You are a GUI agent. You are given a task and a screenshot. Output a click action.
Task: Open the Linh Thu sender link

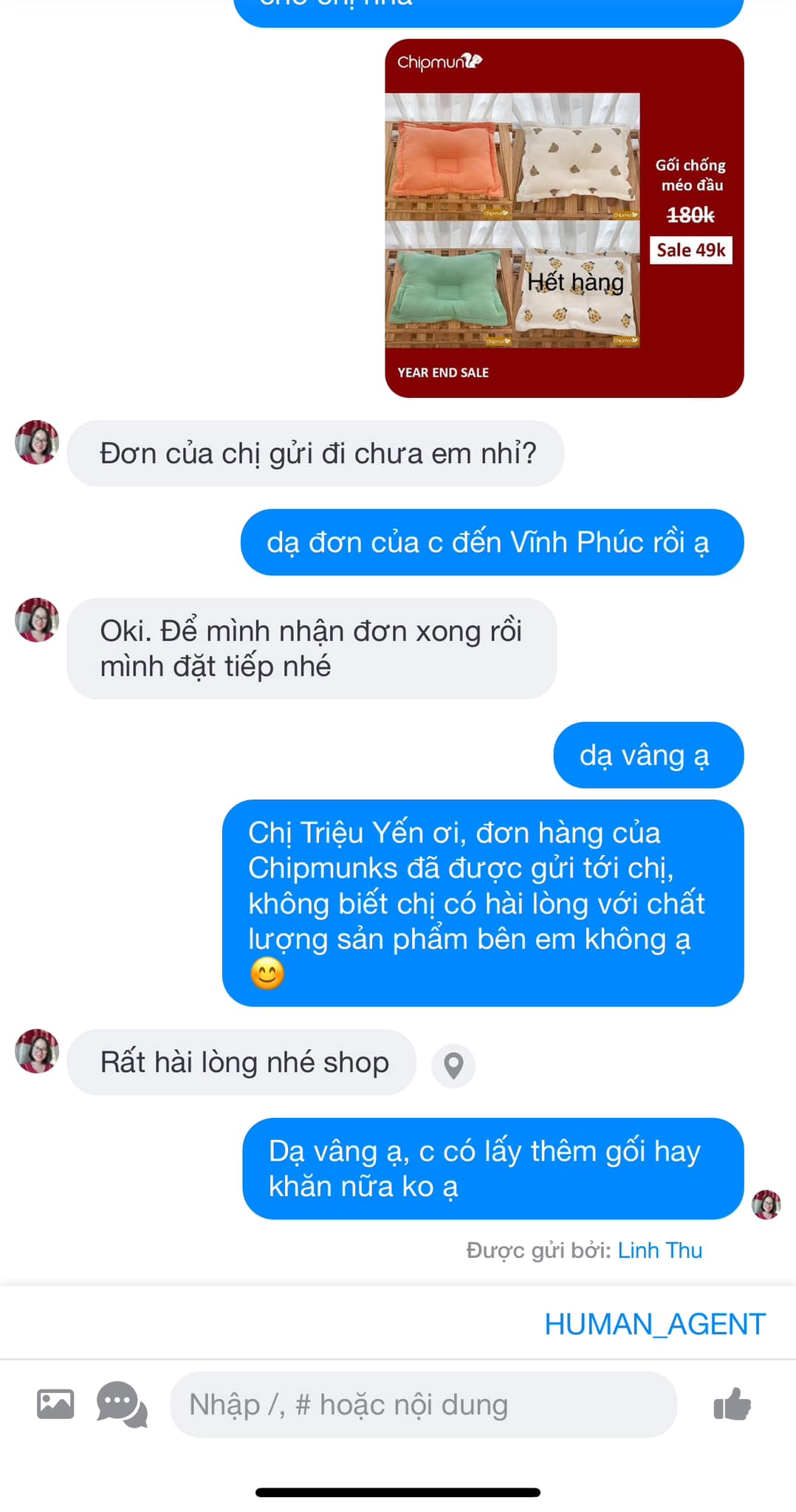click(659, 1251)
